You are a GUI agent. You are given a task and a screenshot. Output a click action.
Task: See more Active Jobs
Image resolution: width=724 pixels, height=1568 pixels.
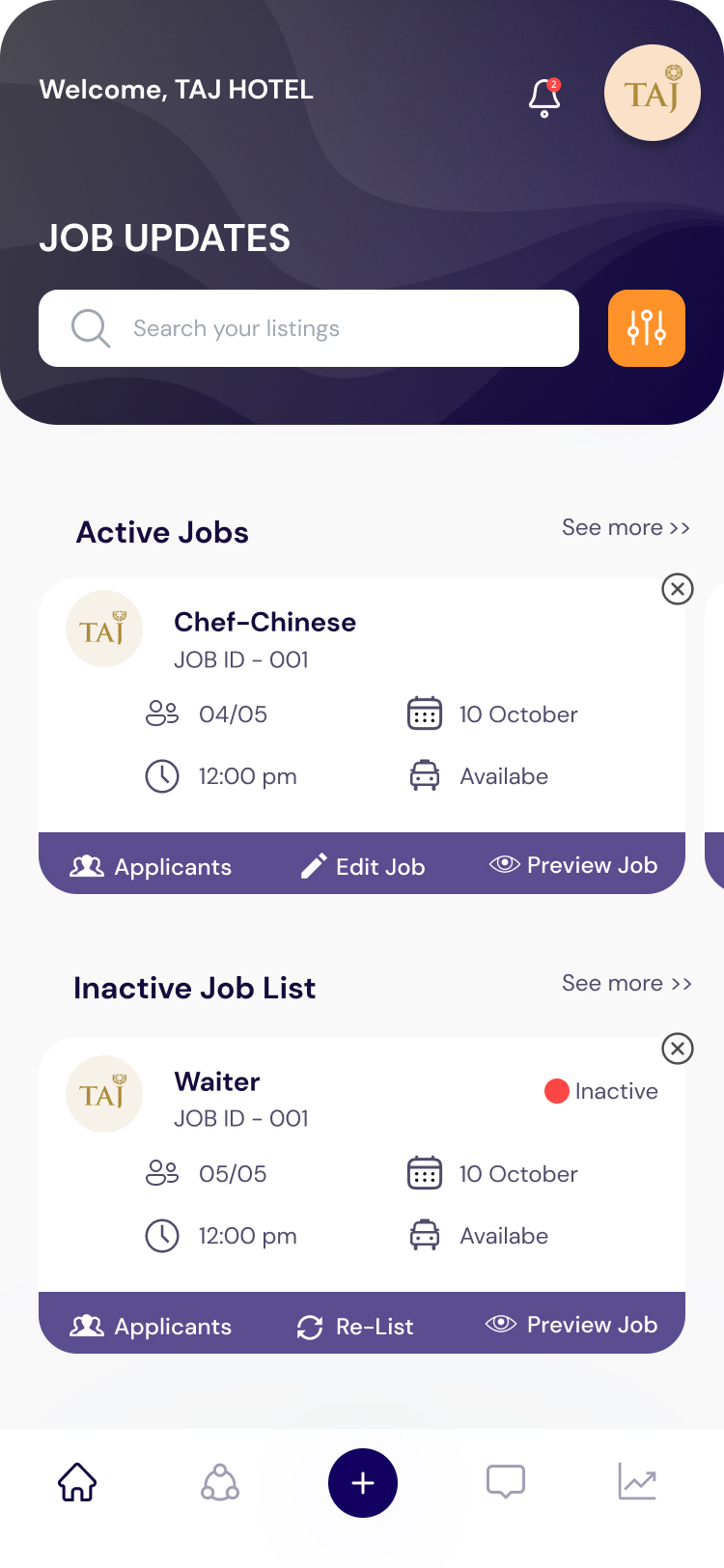(626, 528)
